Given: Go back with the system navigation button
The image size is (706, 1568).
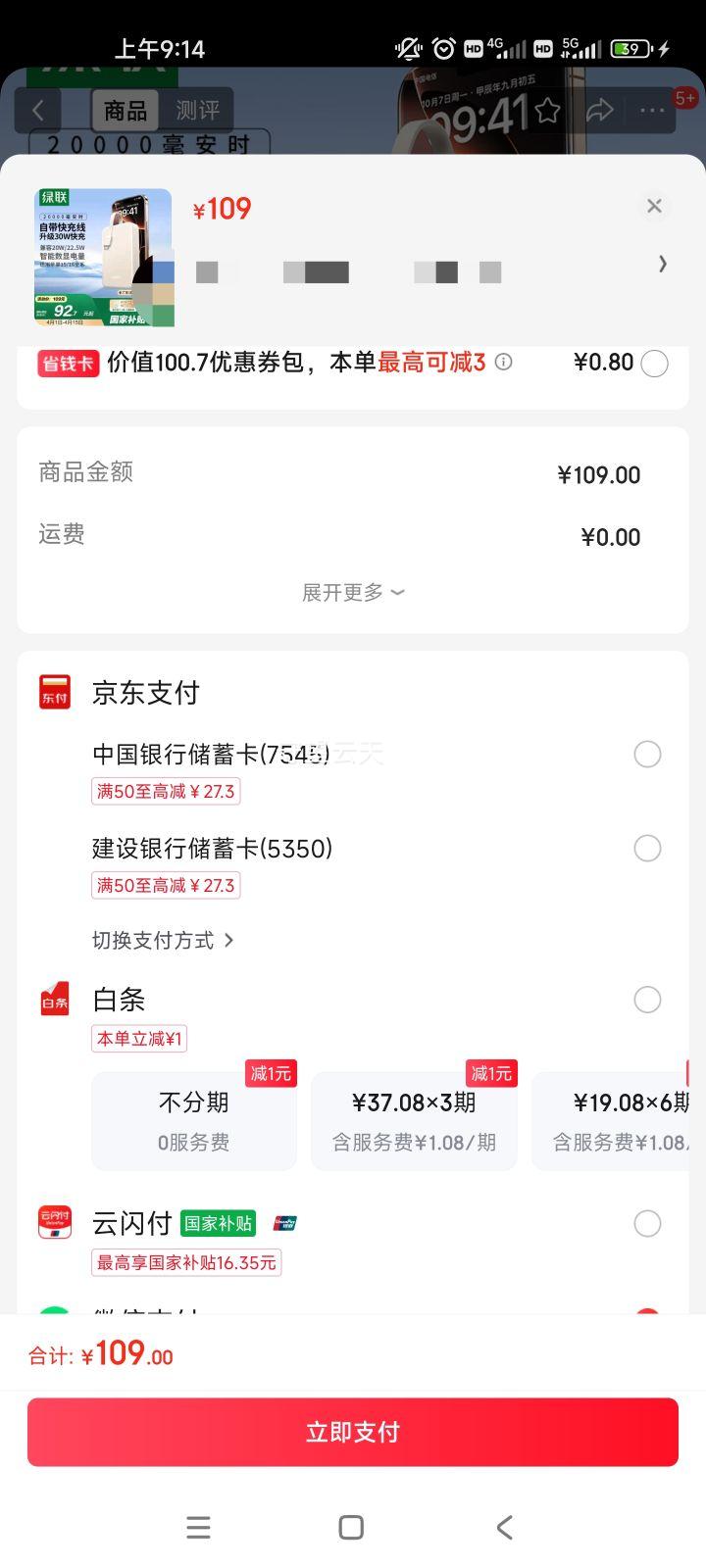Looking at the screenshot, I should click(x=504, y=1527).
